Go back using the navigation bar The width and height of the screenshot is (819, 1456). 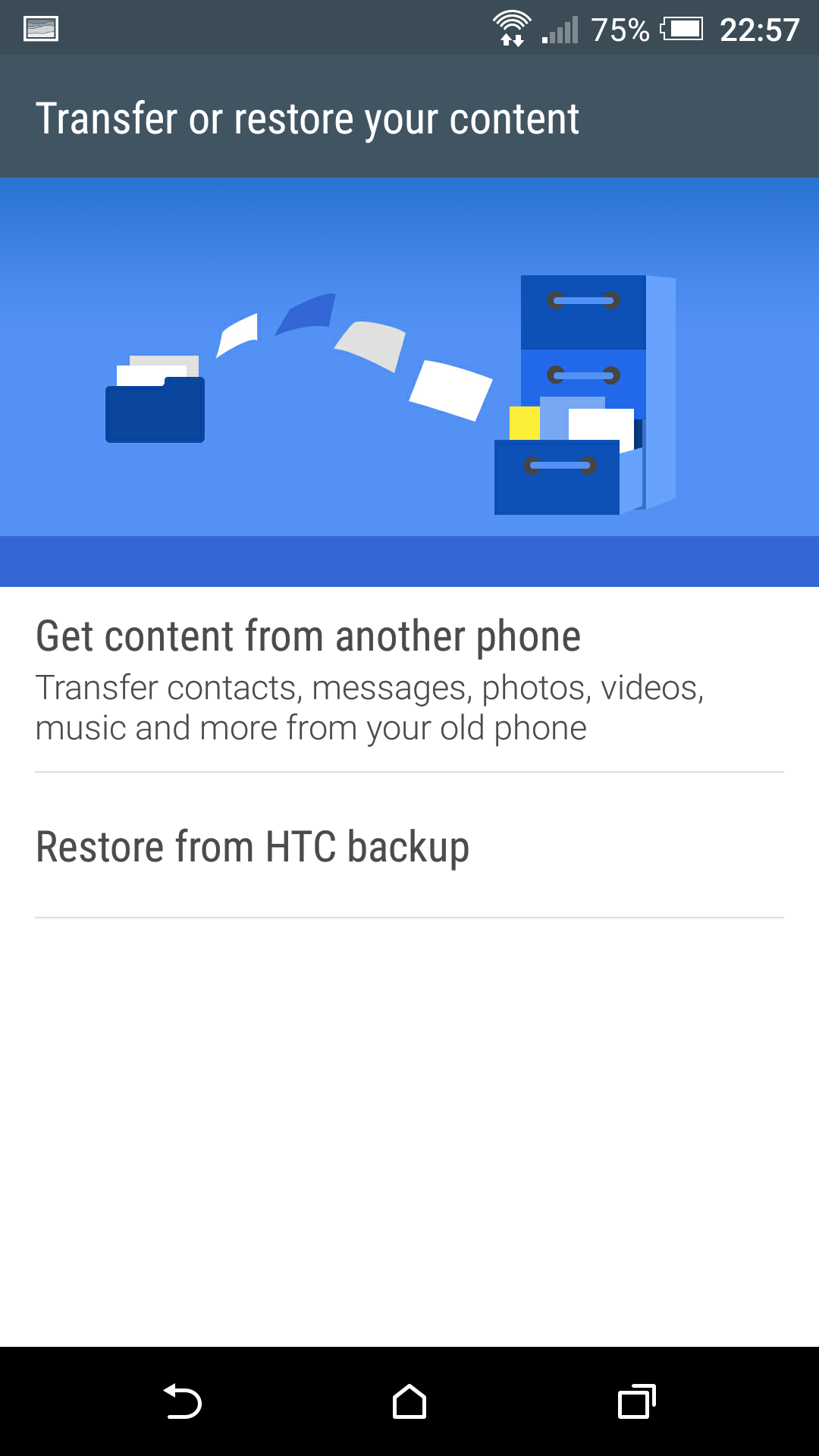point(182,1401)
